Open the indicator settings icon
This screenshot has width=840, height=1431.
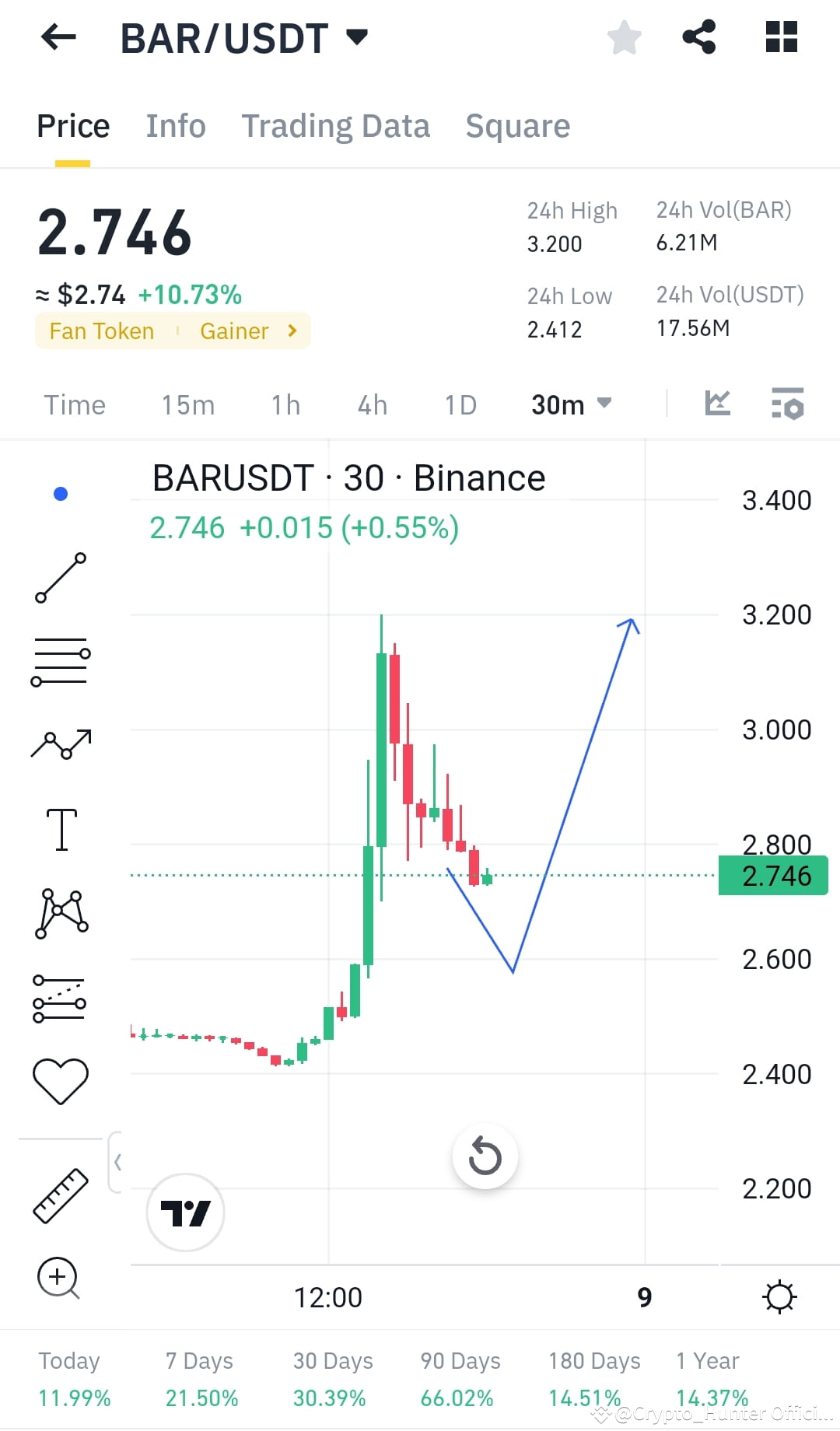tap(787, 404)
